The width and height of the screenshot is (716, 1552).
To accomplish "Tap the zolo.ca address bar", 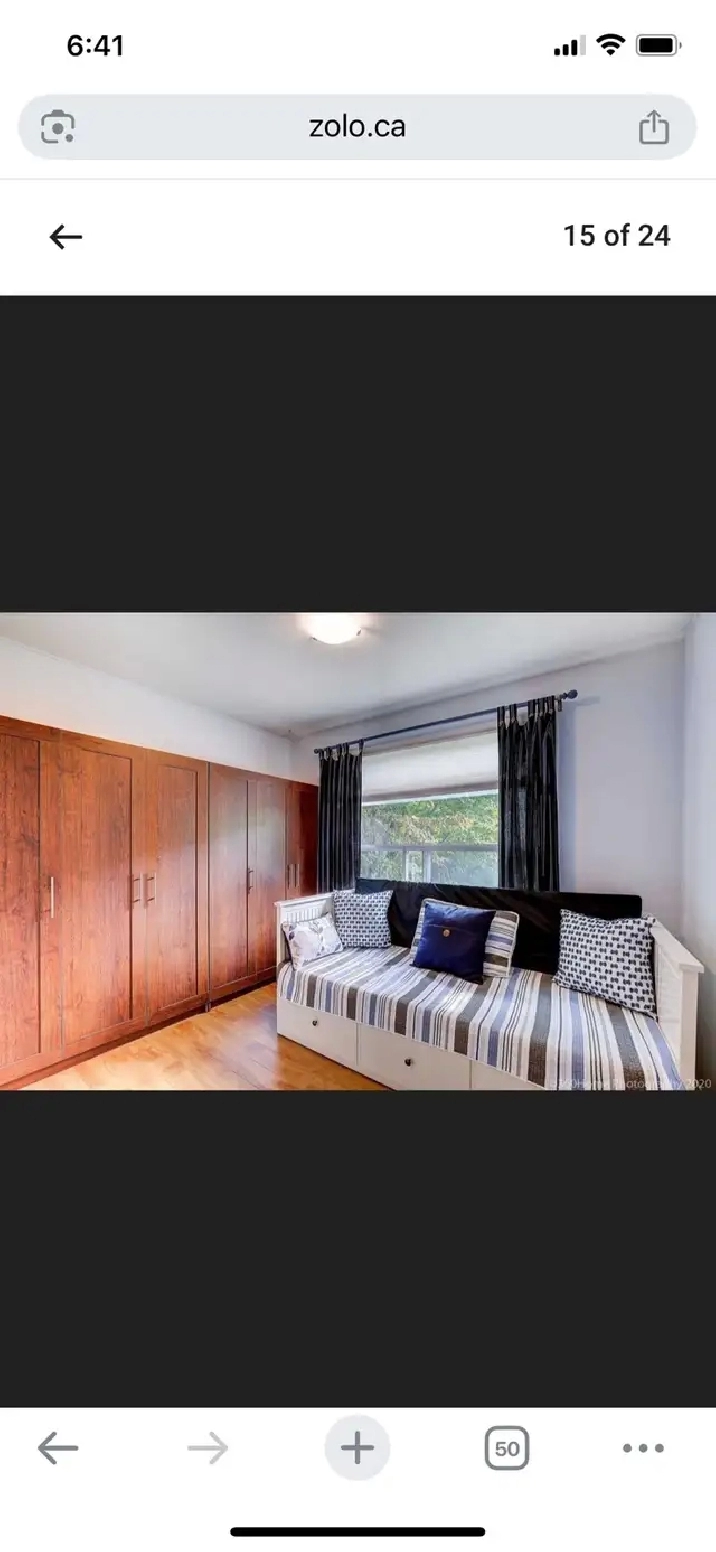I will [357, 127].
